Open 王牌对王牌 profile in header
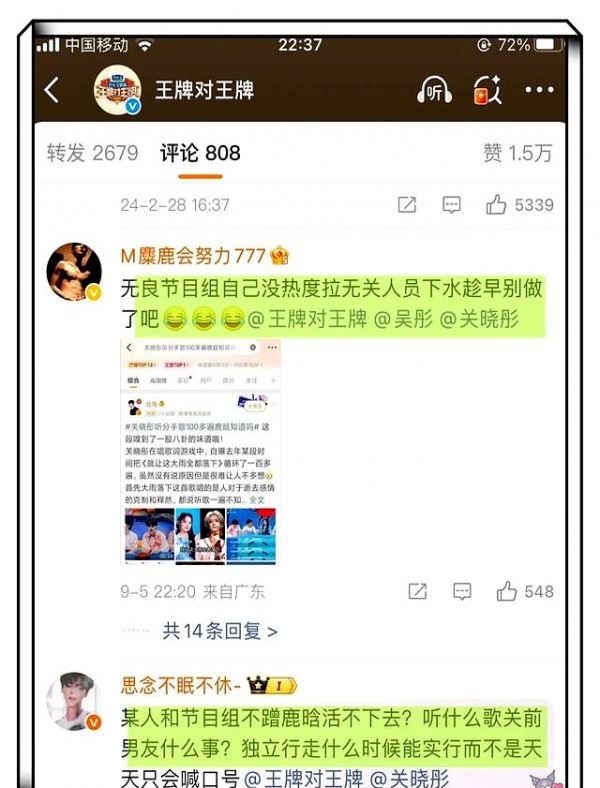The width and height of the screenshot is (600, 788). [204, 90]
